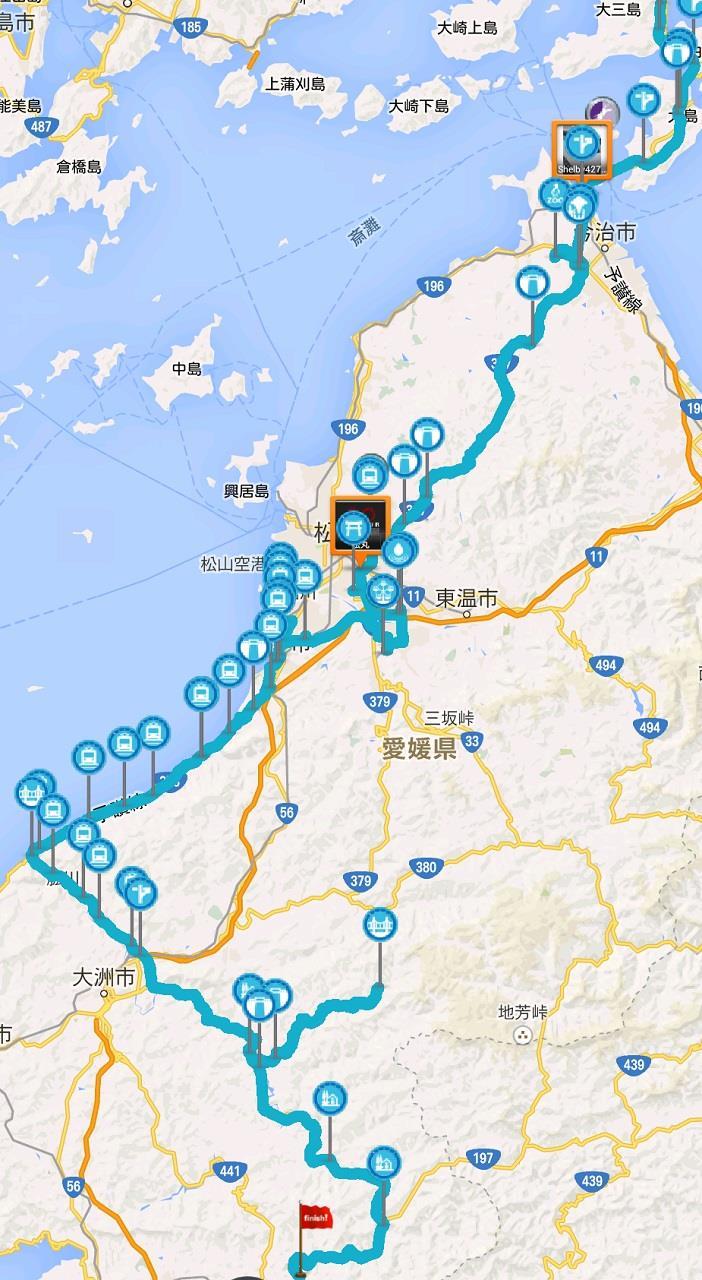
Task: Open the shrine gate photo marker in Matsuyama
Action: click(x=358, y=524)
